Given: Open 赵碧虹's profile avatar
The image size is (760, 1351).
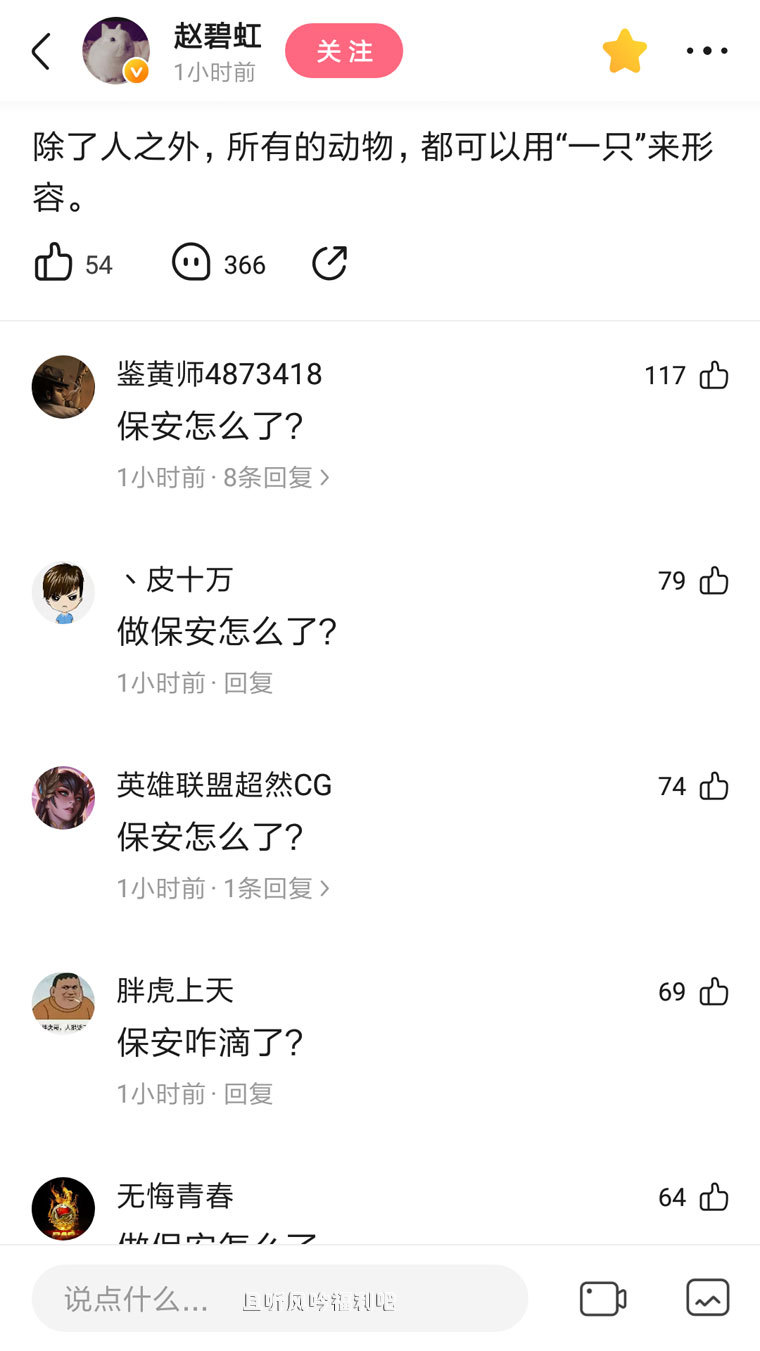Looking at the screenshot, I should pyautogui.click(x=115, y=50).
